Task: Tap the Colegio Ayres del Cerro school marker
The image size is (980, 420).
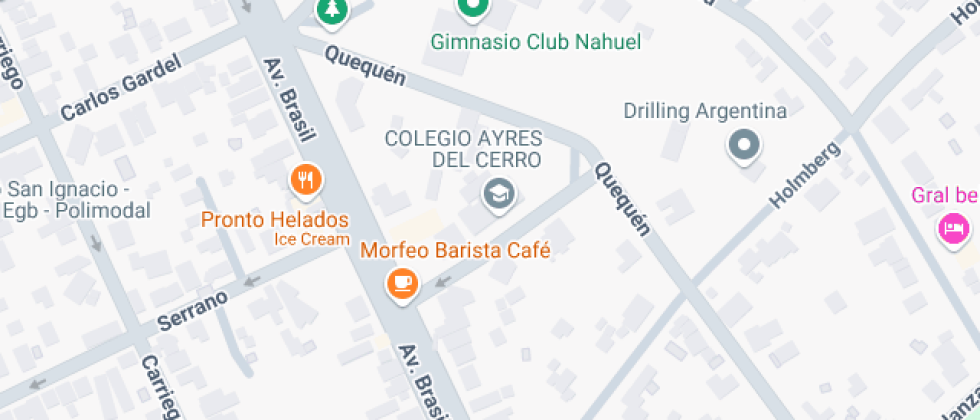Action: [497, 194]
